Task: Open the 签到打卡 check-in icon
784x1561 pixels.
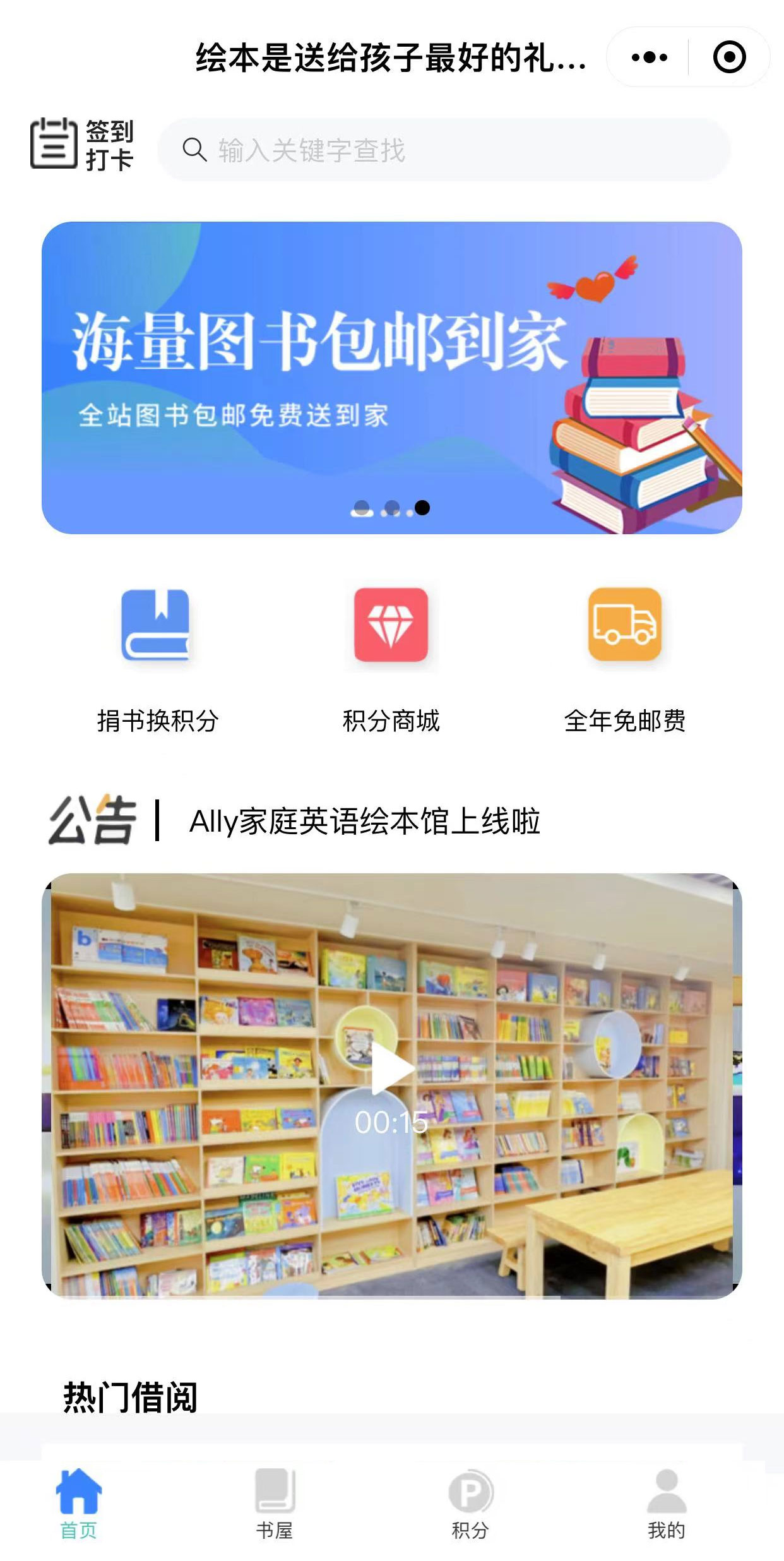Action: 82,145
